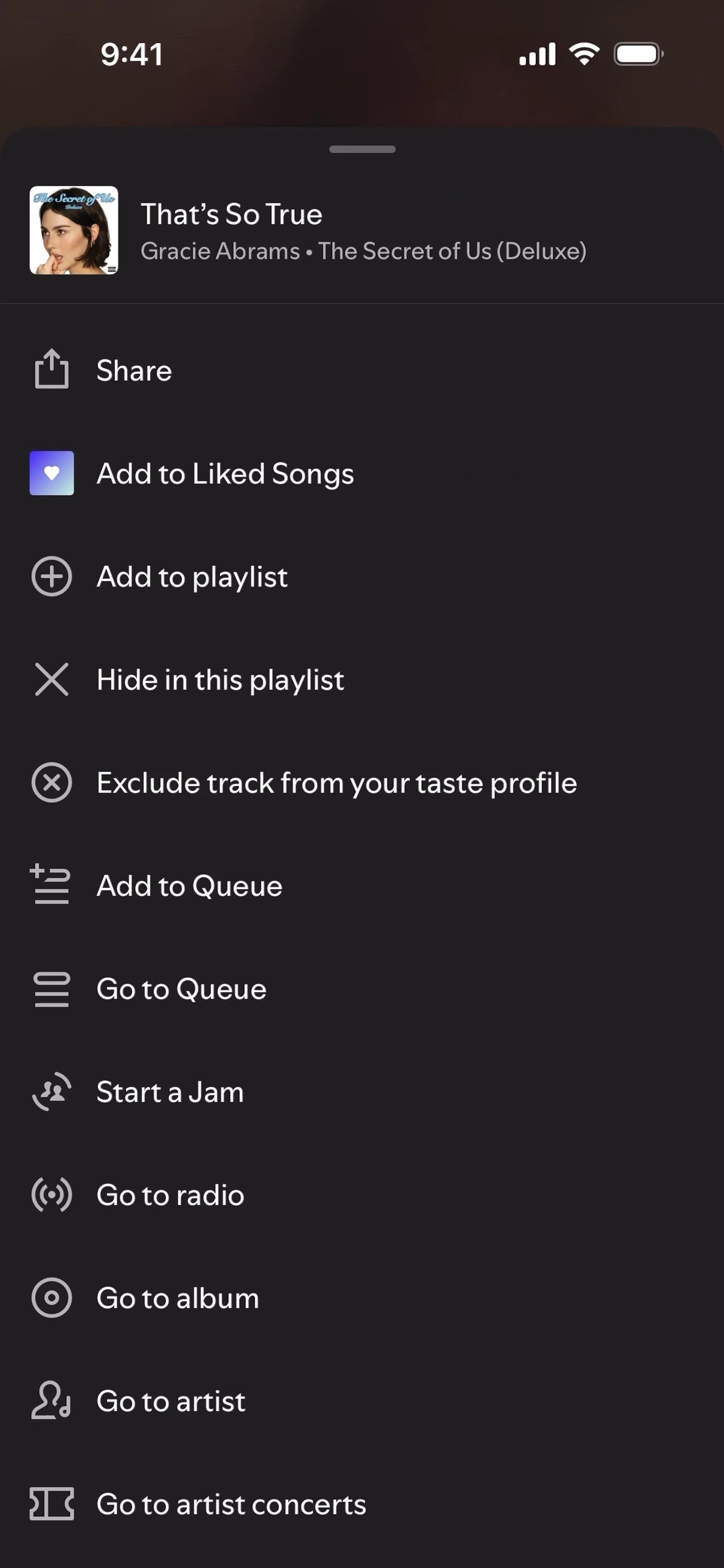Select Add to playlist
This screenshot has height=1568, width=724.
coord(362,576)
